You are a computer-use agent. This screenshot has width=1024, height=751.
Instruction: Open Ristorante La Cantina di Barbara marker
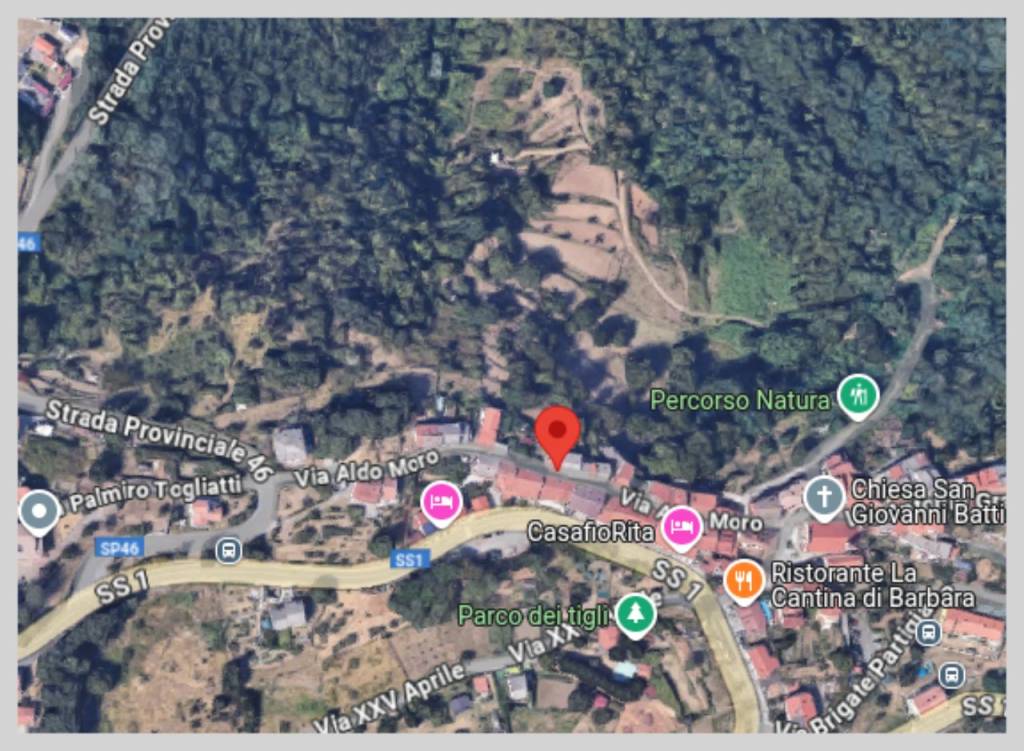pos(743,580)
